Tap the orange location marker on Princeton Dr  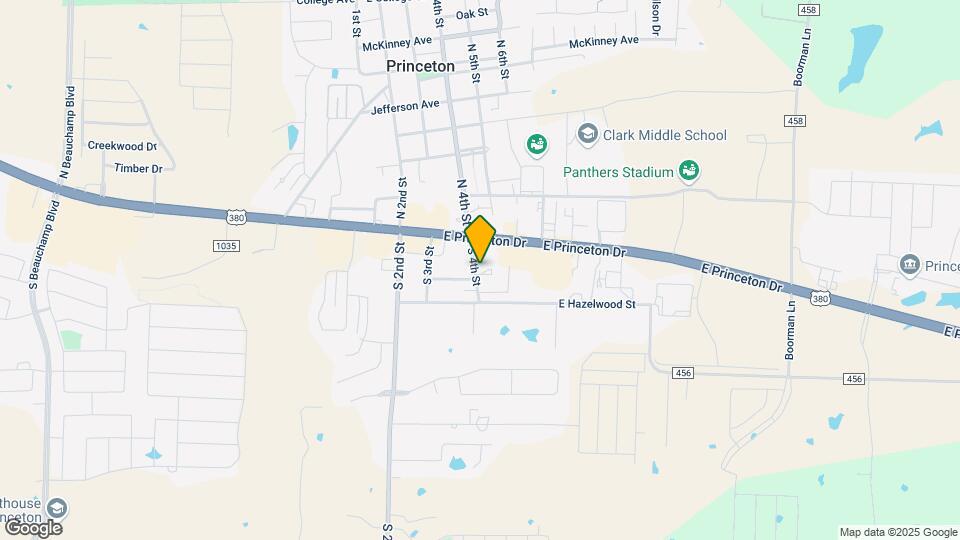[x=481, y=239]
